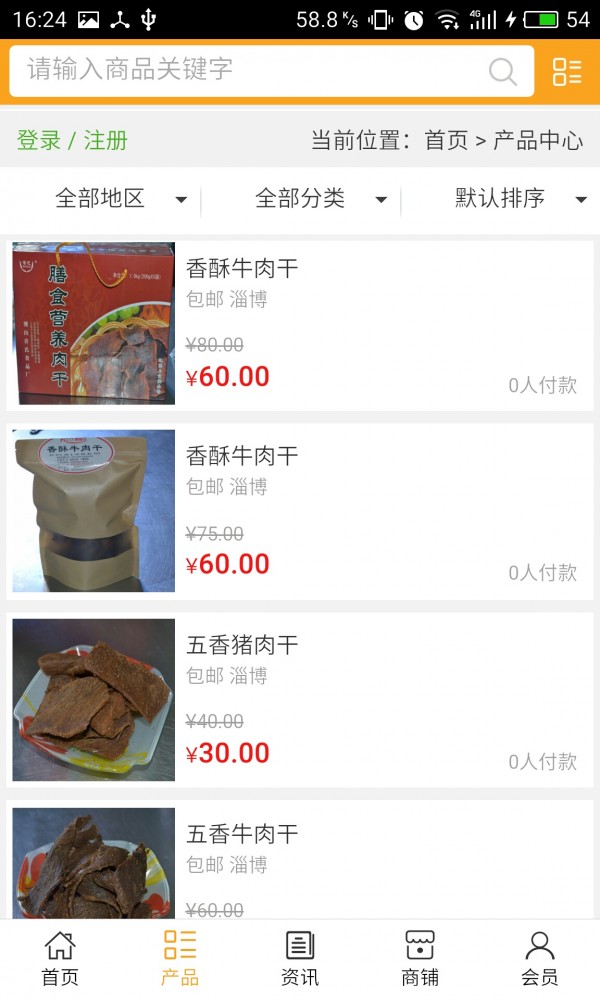Switch to the 首页 bottom tab
Screen dimensions: 600x1000
(x=60, y=959)
